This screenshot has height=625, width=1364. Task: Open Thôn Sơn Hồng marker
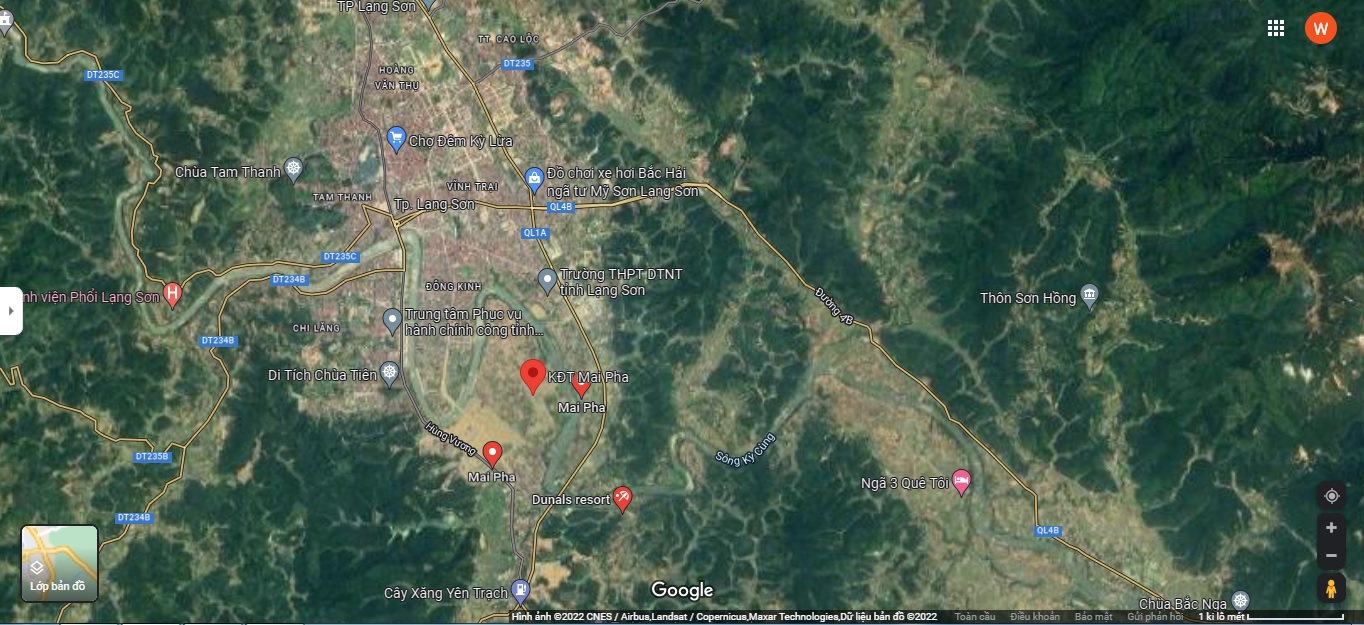coord(1089,295)
